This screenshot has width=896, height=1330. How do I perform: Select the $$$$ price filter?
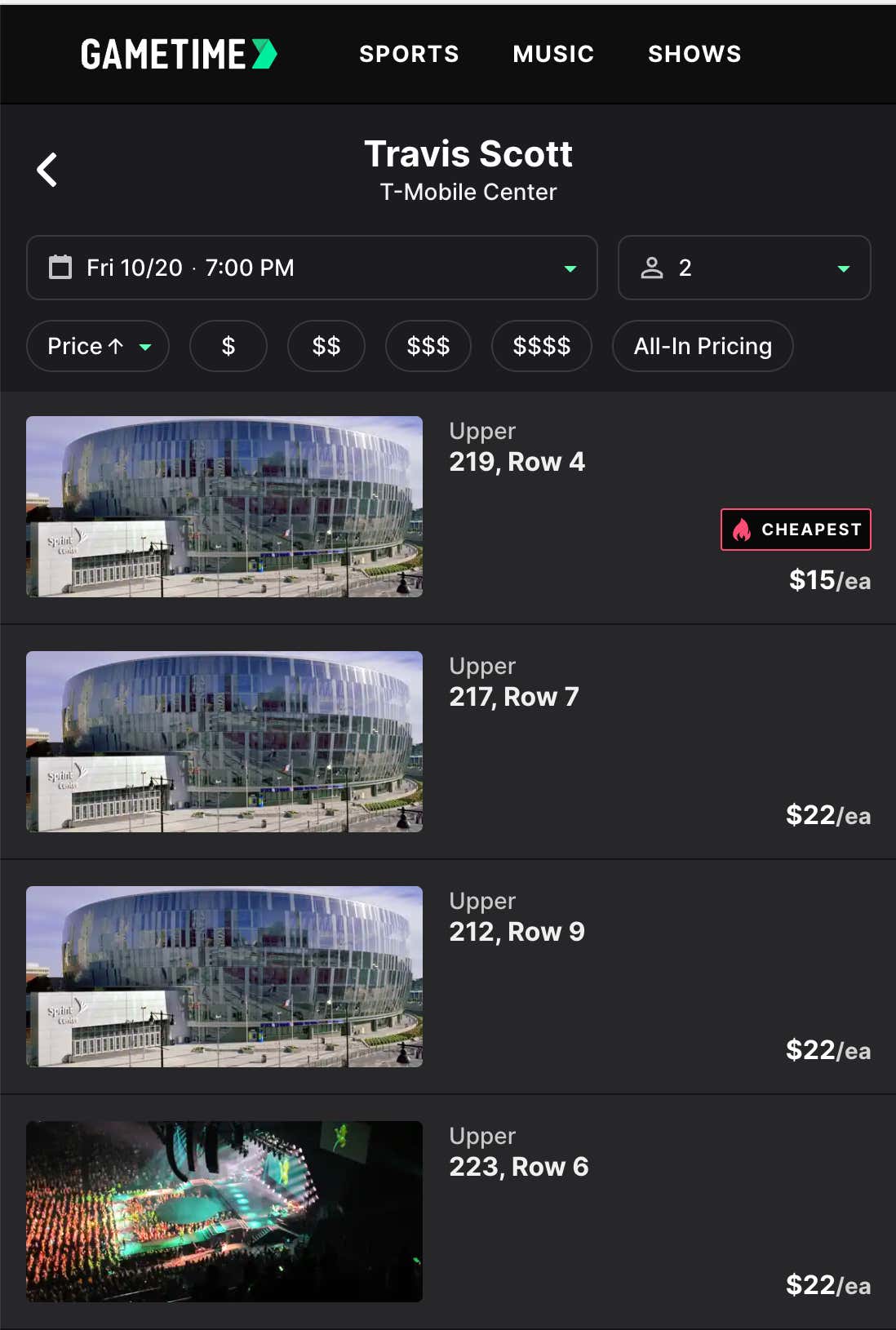point(541,346)
